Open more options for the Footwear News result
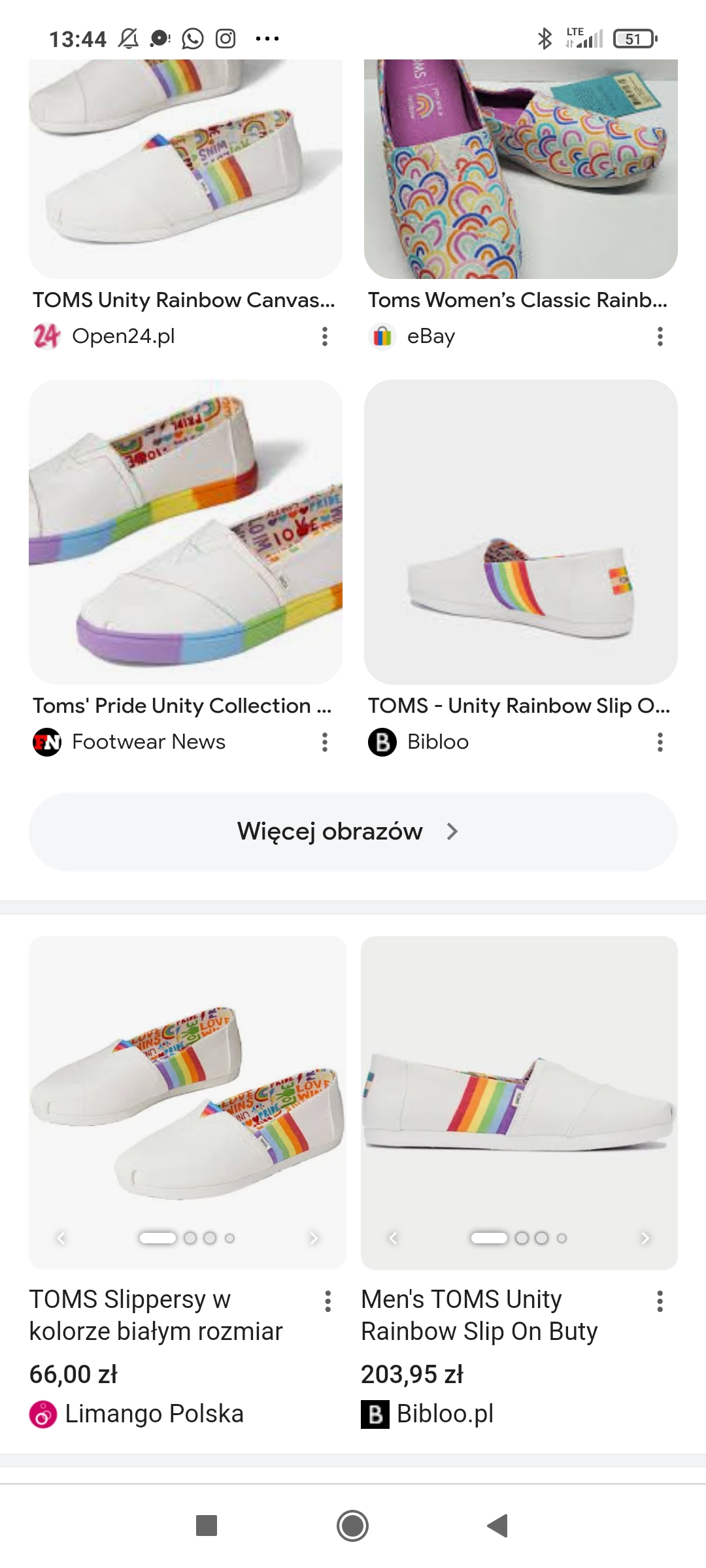Image resolution: width=706 pixels, height=1568 pixels. coord(325,742)
